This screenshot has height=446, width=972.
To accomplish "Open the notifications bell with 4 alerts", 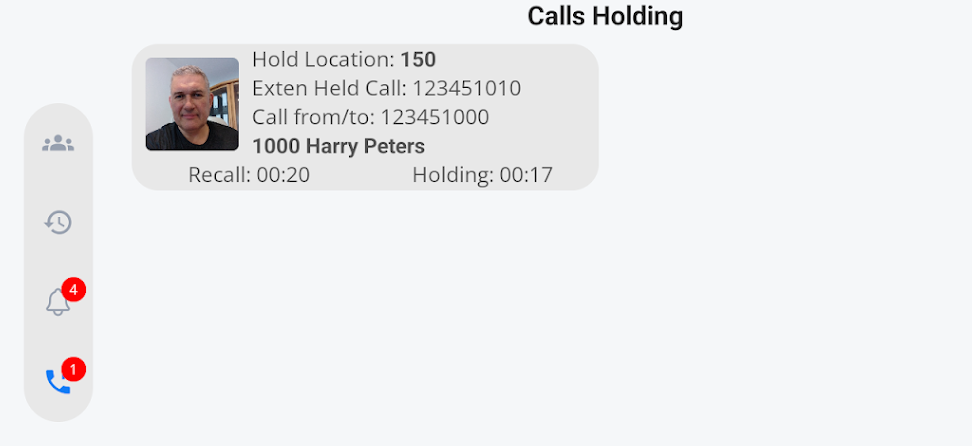I will (58, 302).
